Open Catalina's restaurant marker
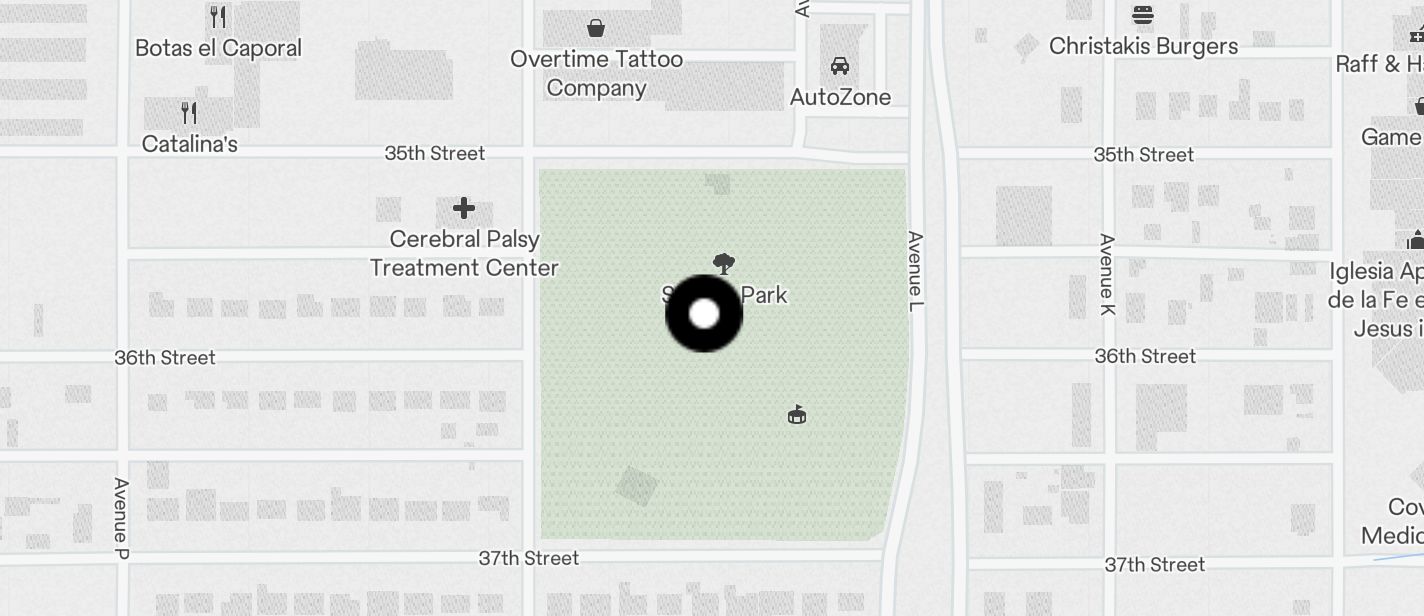The image size is (1424, 616). pos(189,112)
